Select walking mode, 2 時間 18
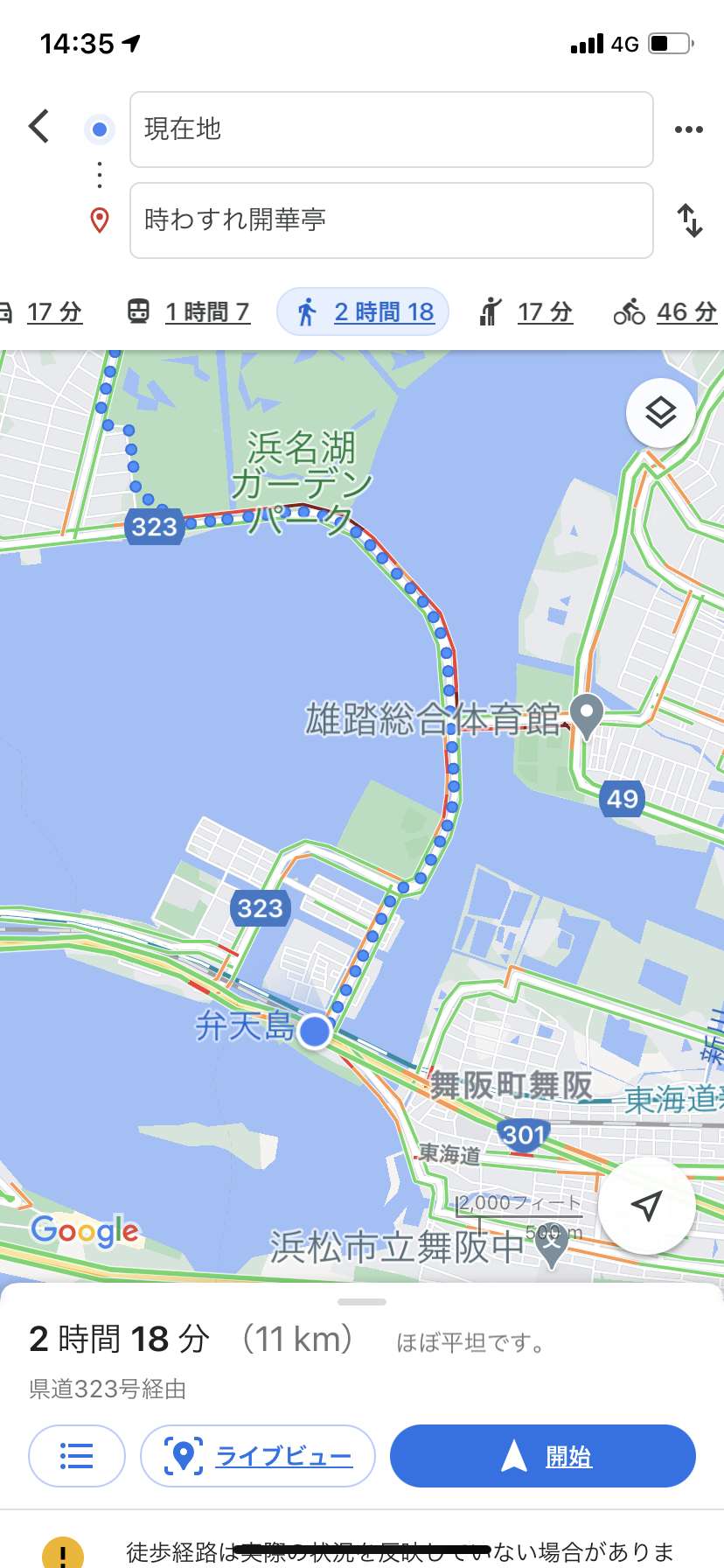The image size is (724, 1568). 363,311
